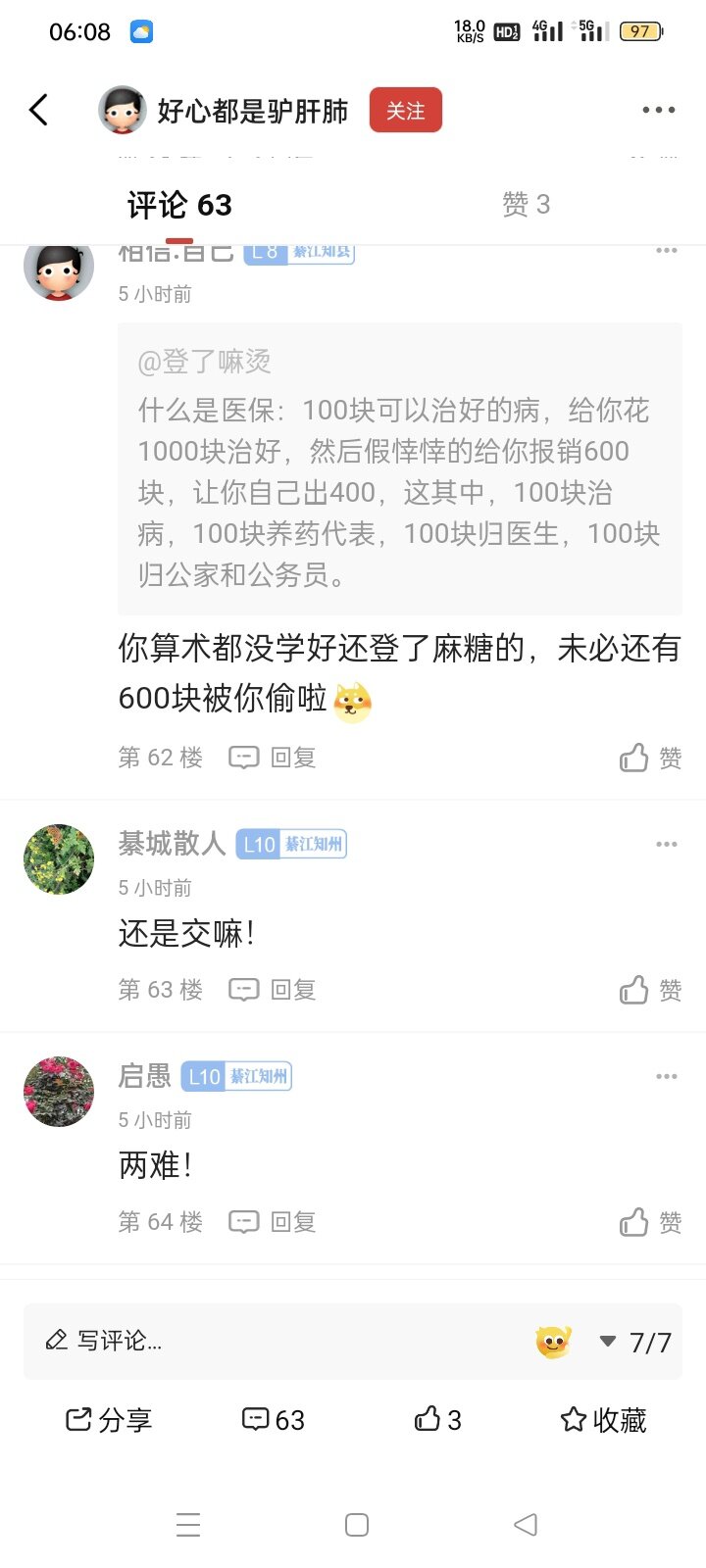The width and height of the screenshot is (706, 1568).
Task: Like 启愚's comment on floor 64
Action: click(650, 1222)
